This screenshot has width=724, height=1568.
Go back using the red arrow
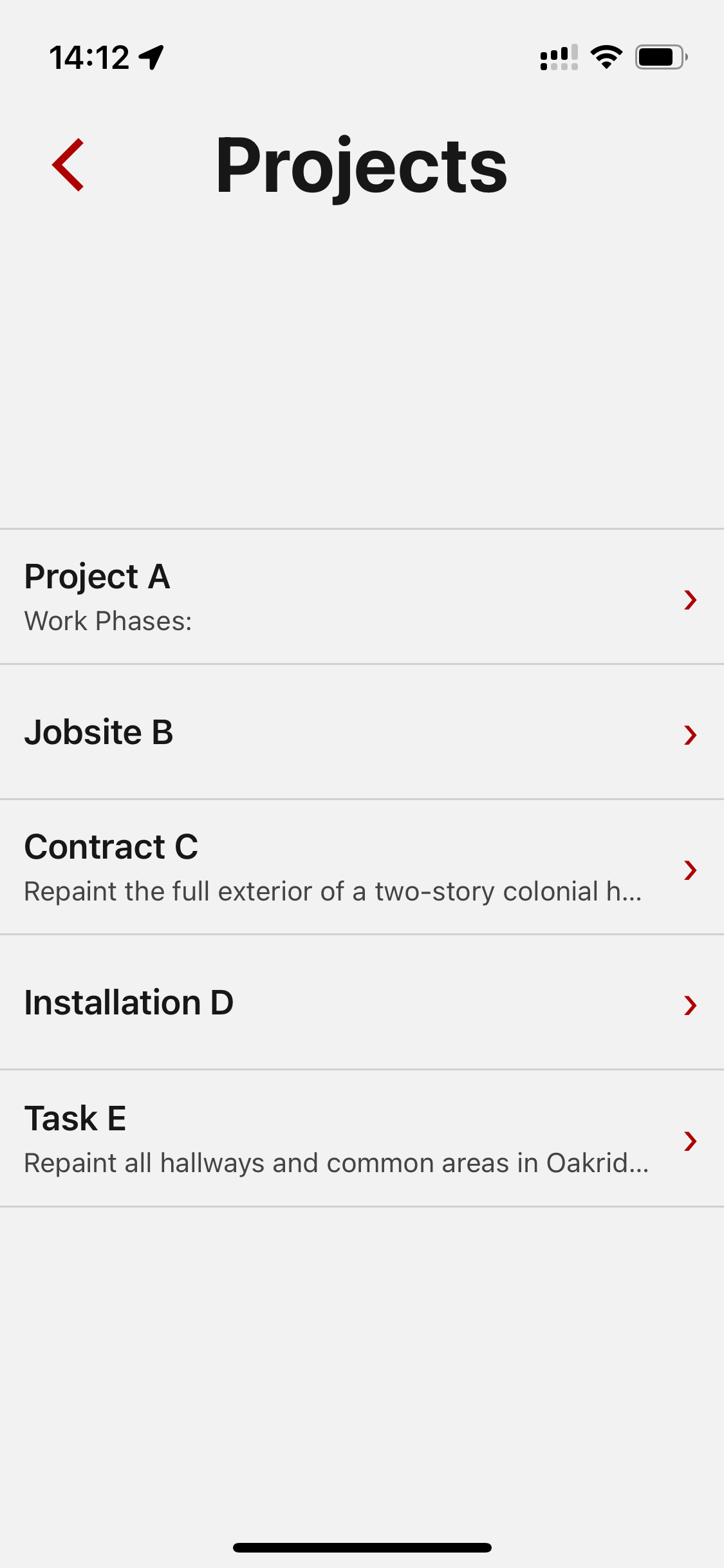click(x=68, y=165)
